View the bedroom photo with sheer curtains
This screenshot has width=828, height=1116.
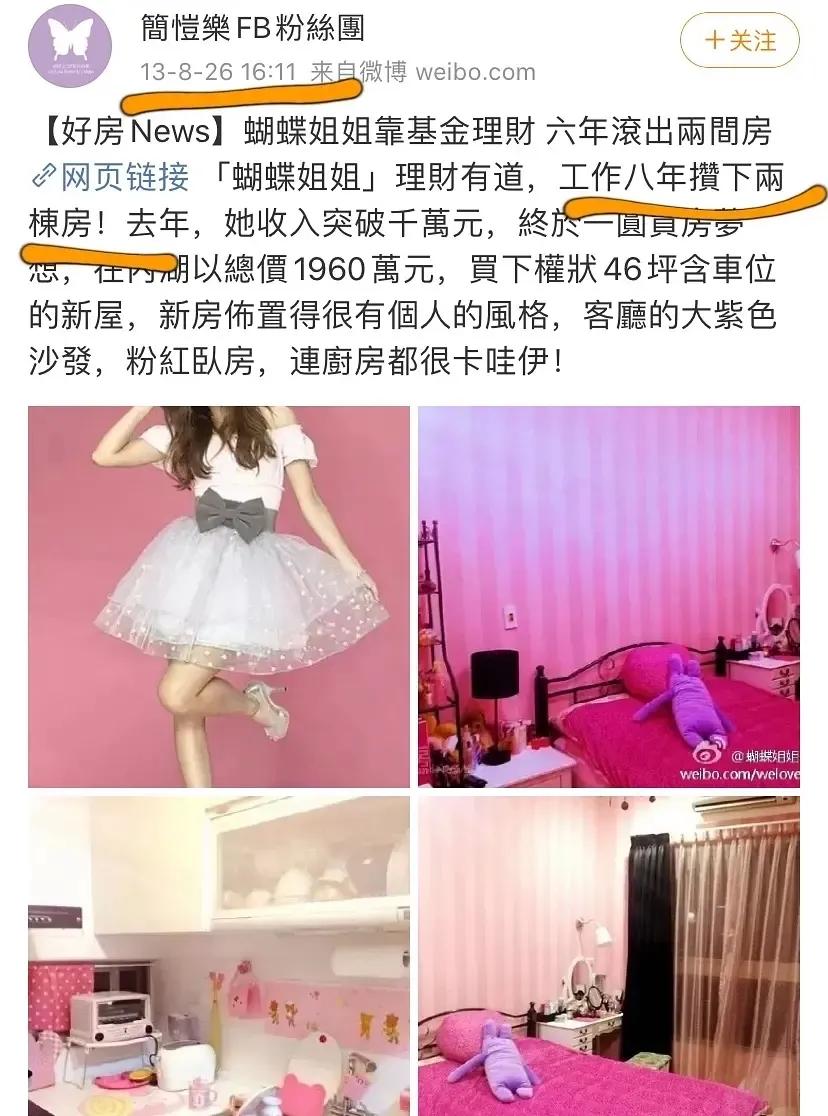(x=612, y=955)
